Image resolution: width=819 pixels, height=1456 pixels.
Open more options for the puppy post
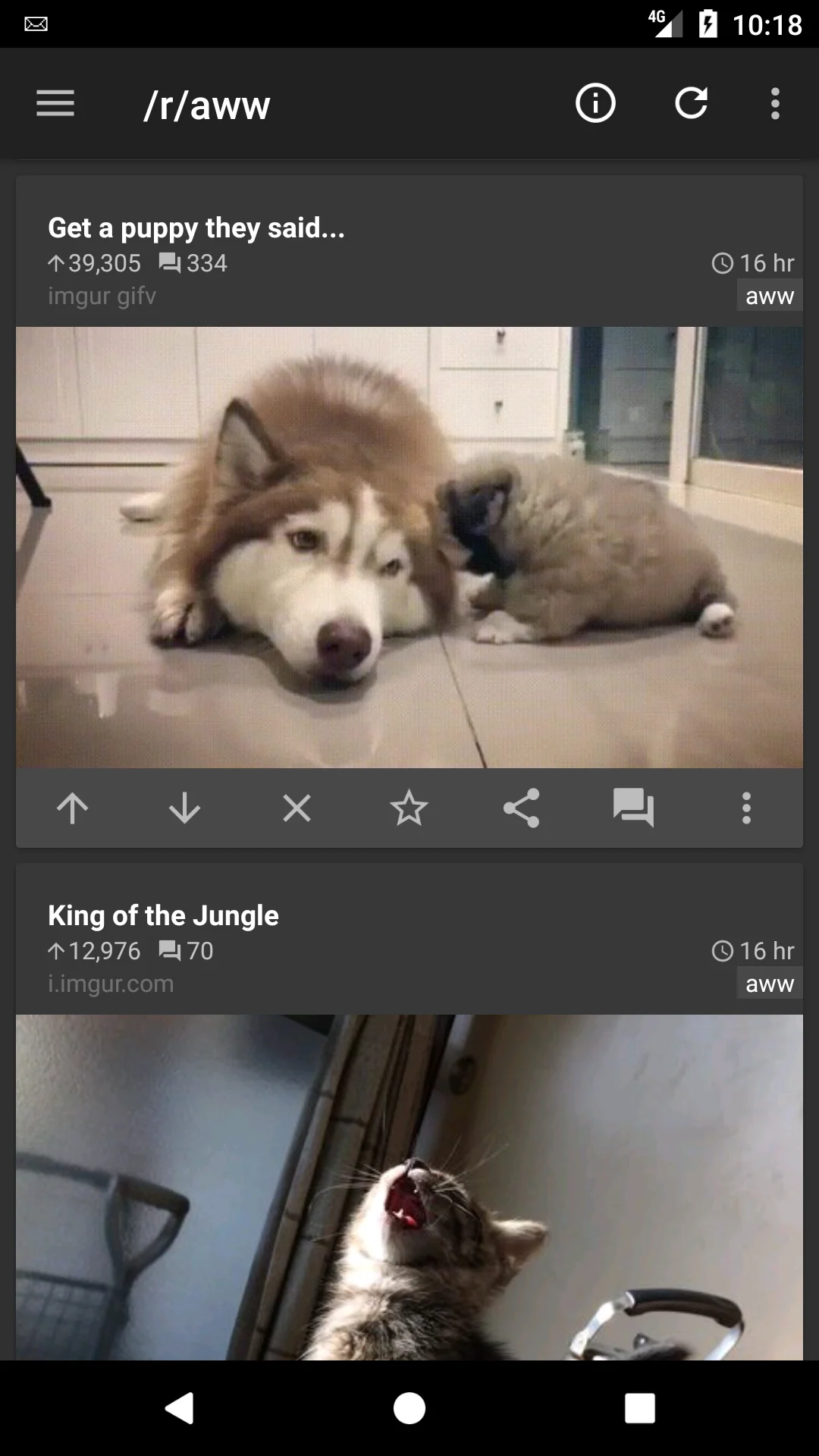[x=746, y=808]
